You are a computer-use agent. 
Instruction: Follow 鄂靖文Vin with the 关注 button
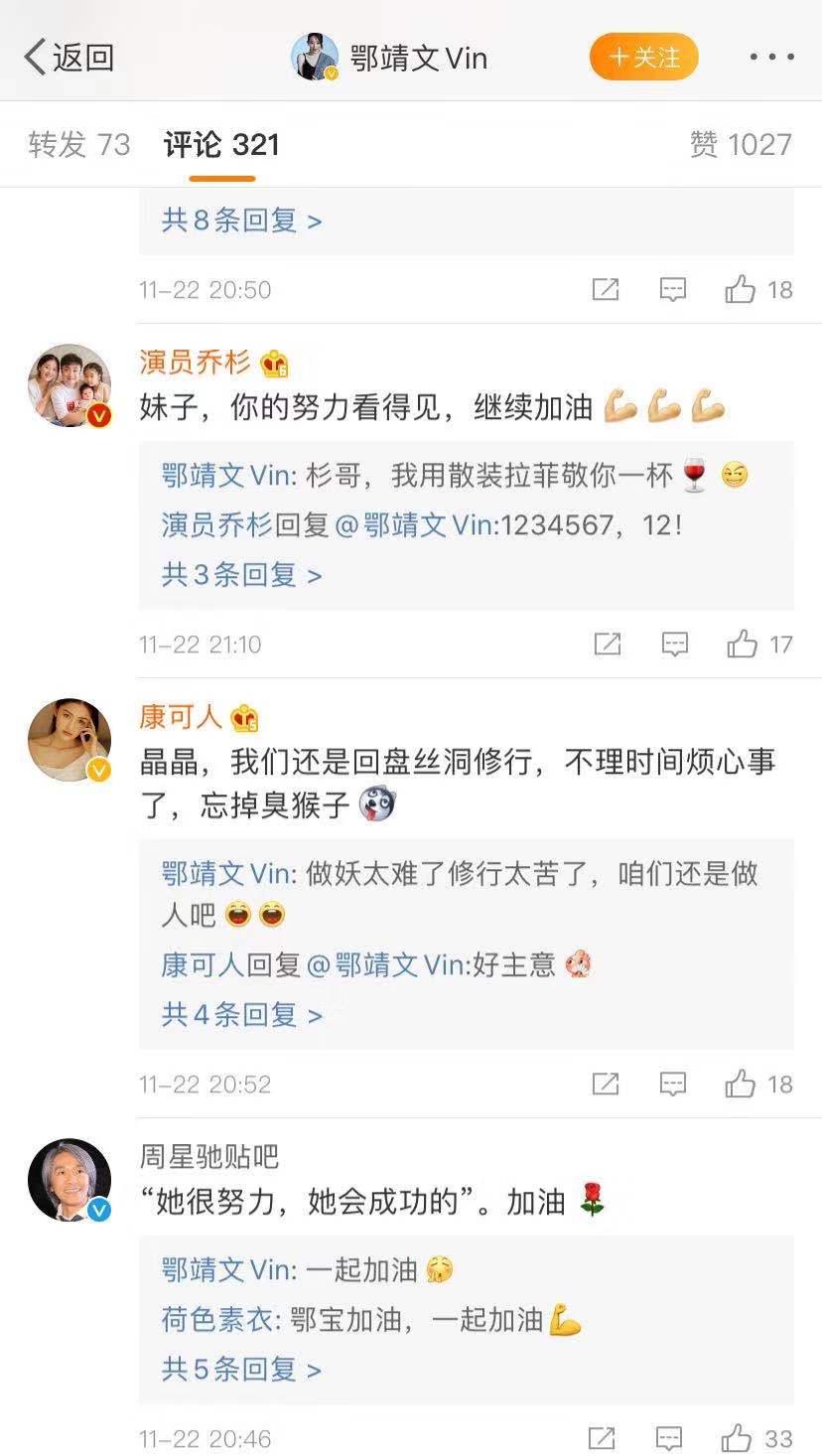click(x=643, y=58)
